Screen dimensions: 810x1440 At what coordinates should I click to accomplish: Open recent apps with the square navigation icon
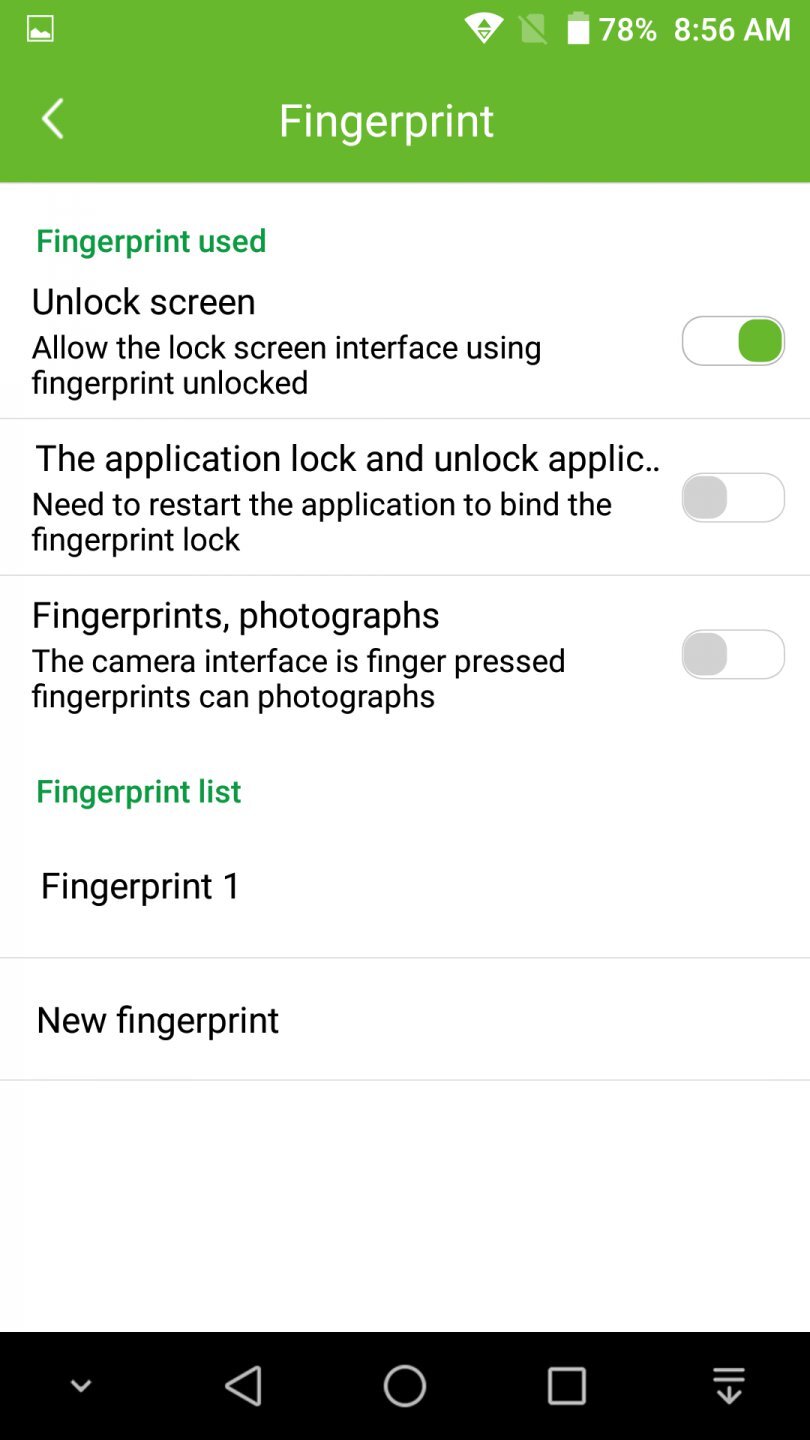(x=566, y=1387)
